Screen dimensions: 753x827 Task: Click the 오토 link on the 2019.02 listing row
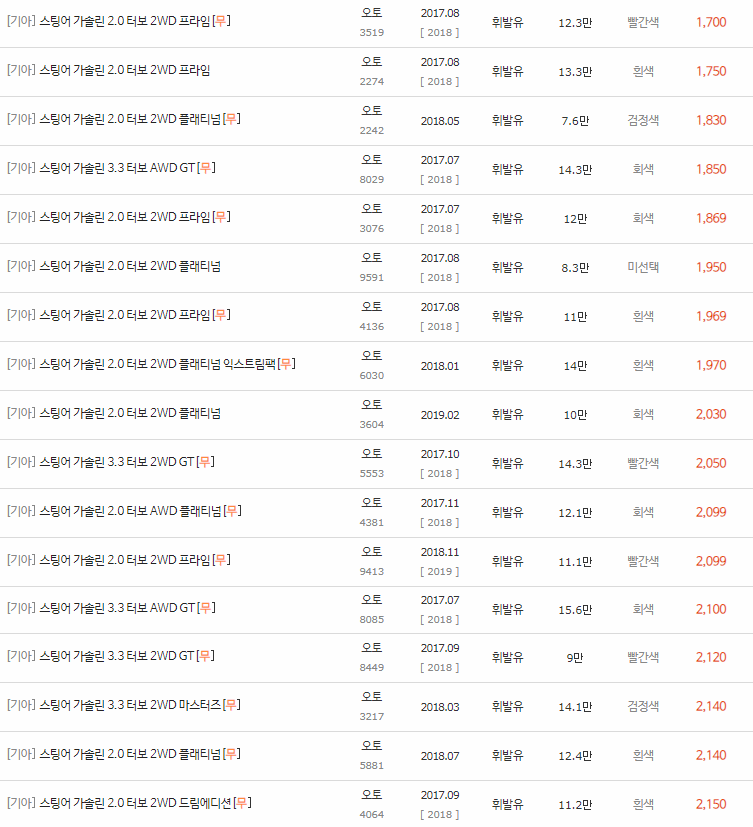371,406
